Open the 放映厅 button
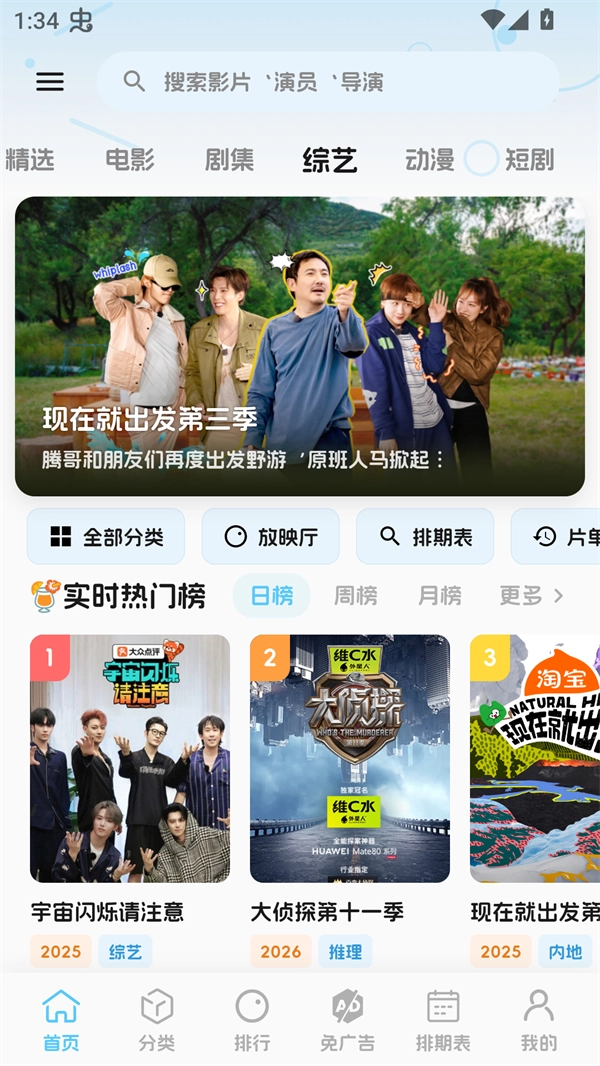Viewport: 600px width, 1066px height. point(270,537)
